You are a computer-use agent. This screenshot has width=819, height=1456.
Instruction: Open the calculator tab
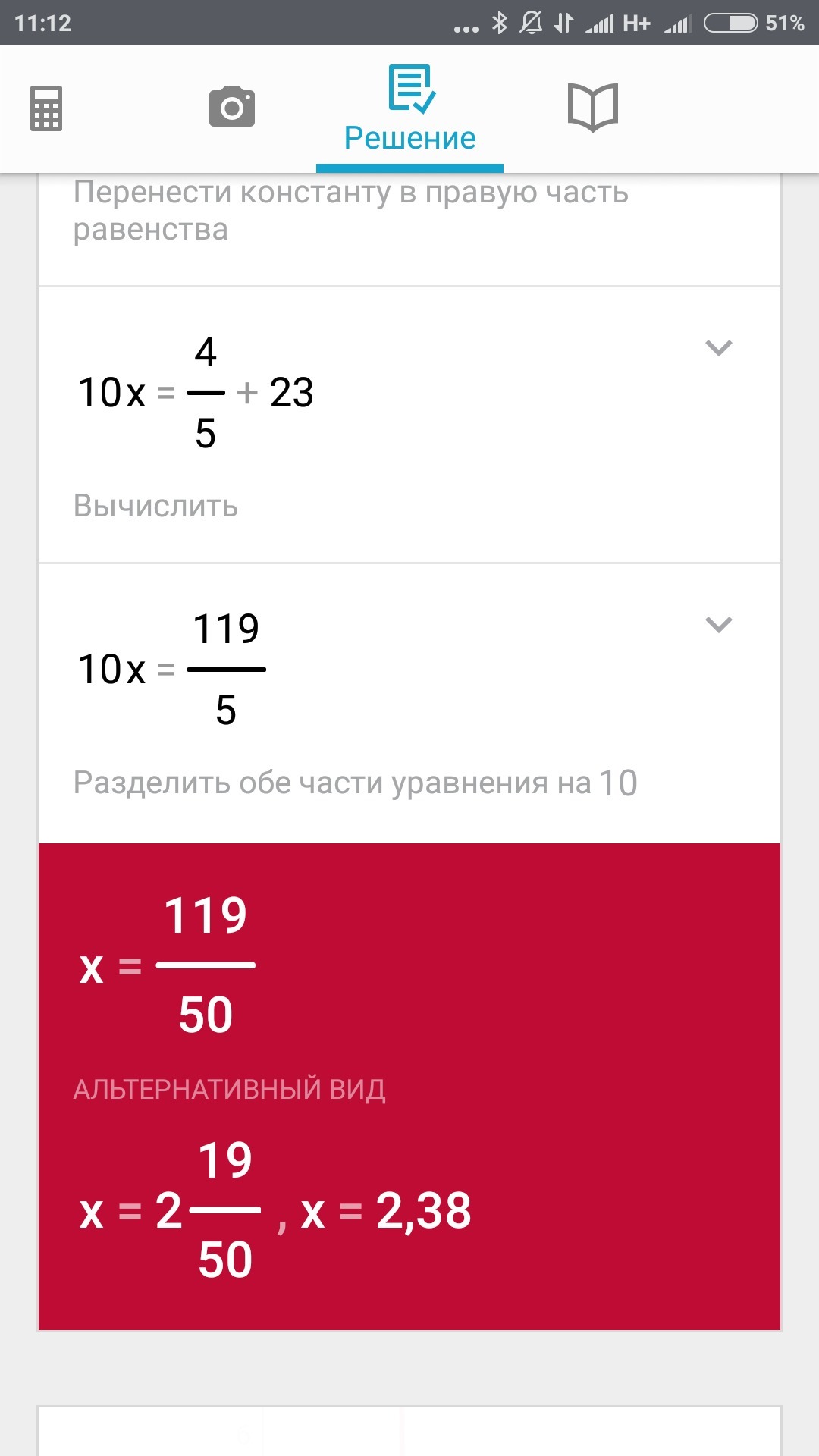46,108
